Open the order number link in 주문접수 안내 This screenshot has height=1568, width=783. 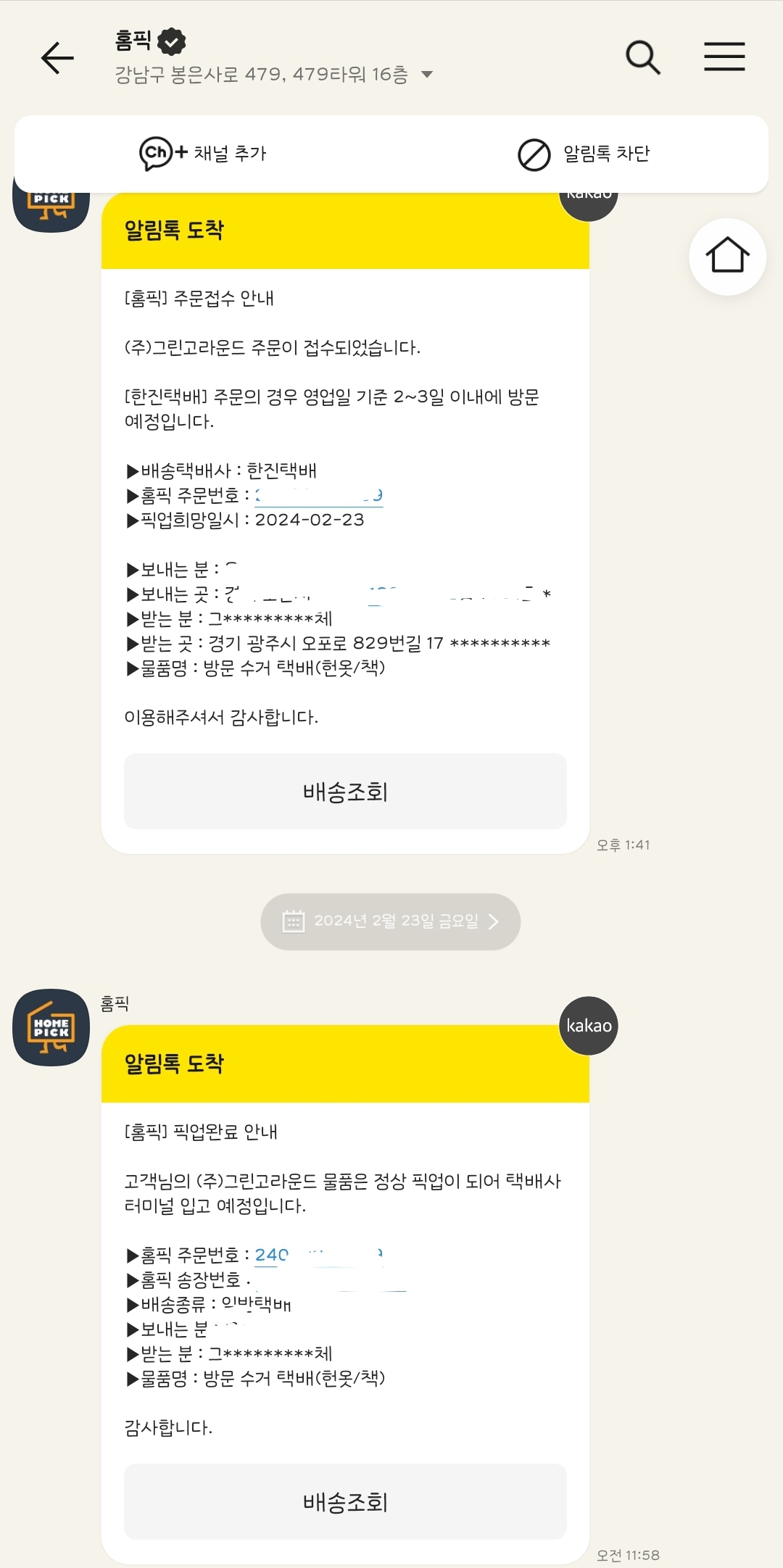click(318, 496)
